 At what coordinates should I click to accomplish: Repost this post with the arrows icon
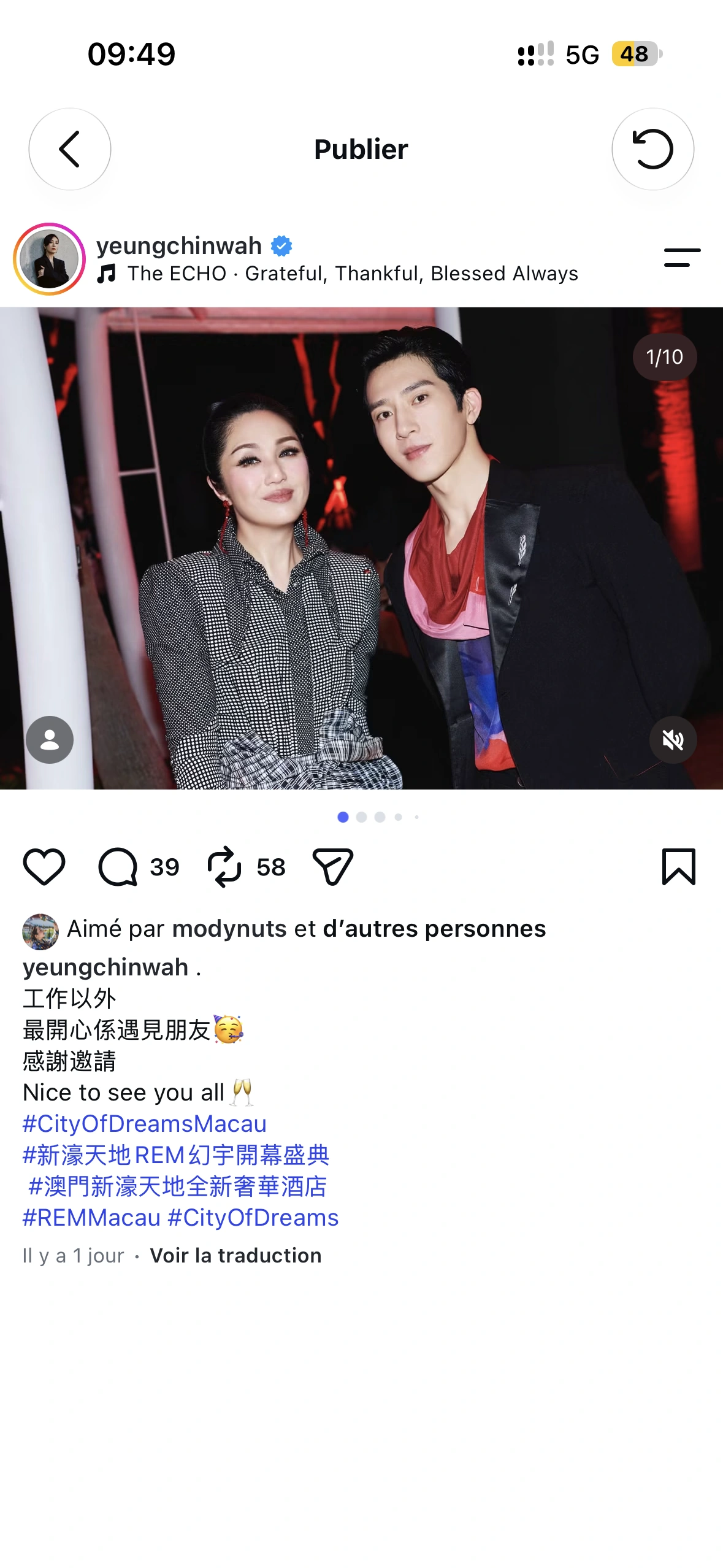click(224, 867)
